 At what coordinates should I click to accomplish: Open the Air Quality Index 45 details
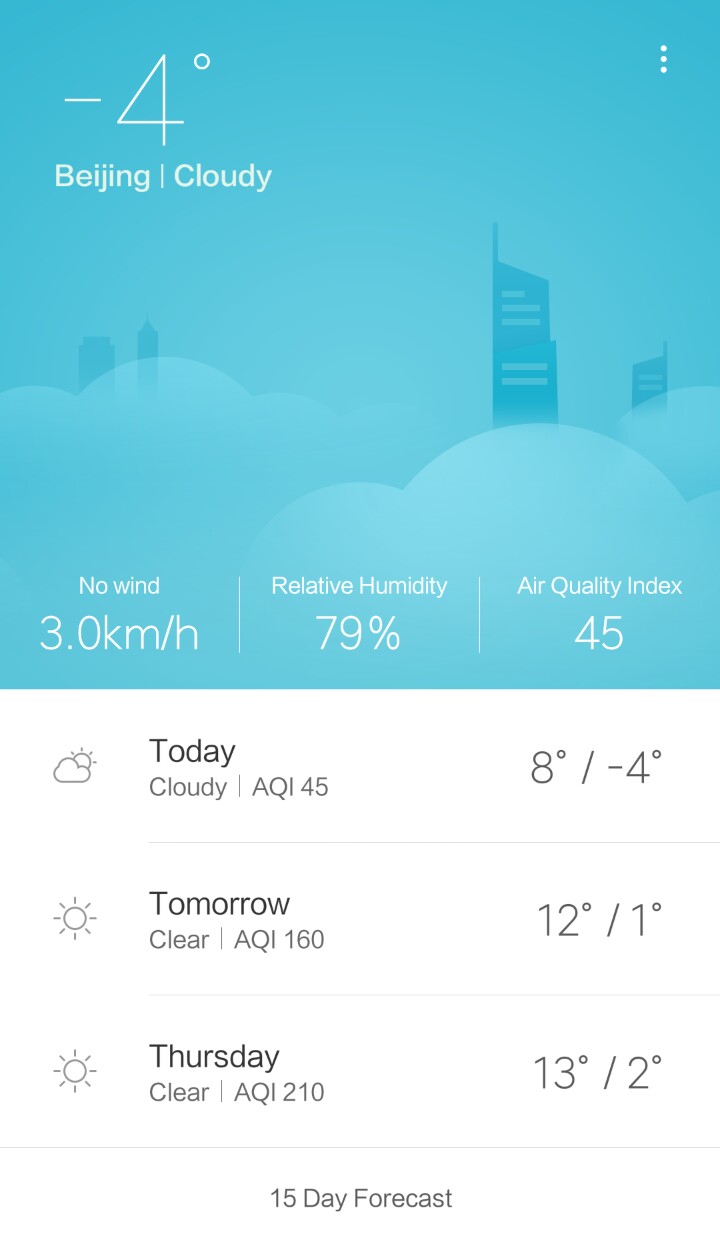click(599, 614)
